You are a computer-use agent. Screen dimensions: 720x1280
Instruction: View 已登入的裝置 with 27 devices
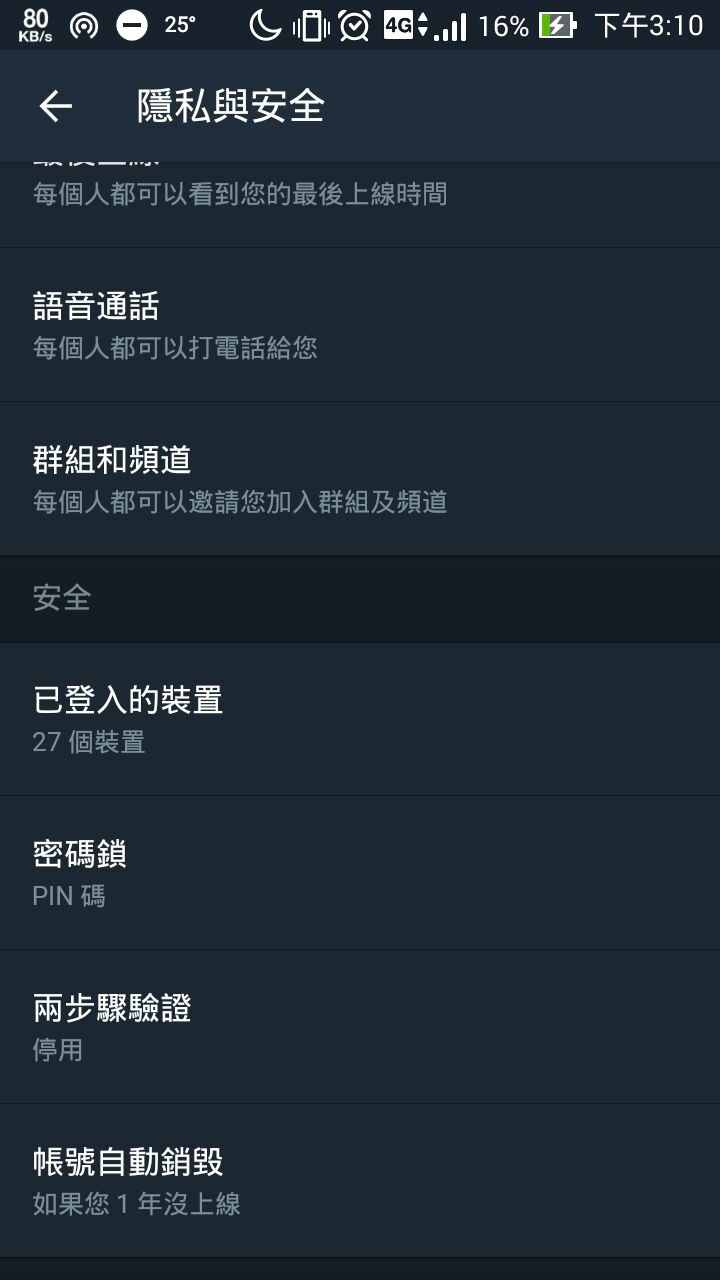360,719
